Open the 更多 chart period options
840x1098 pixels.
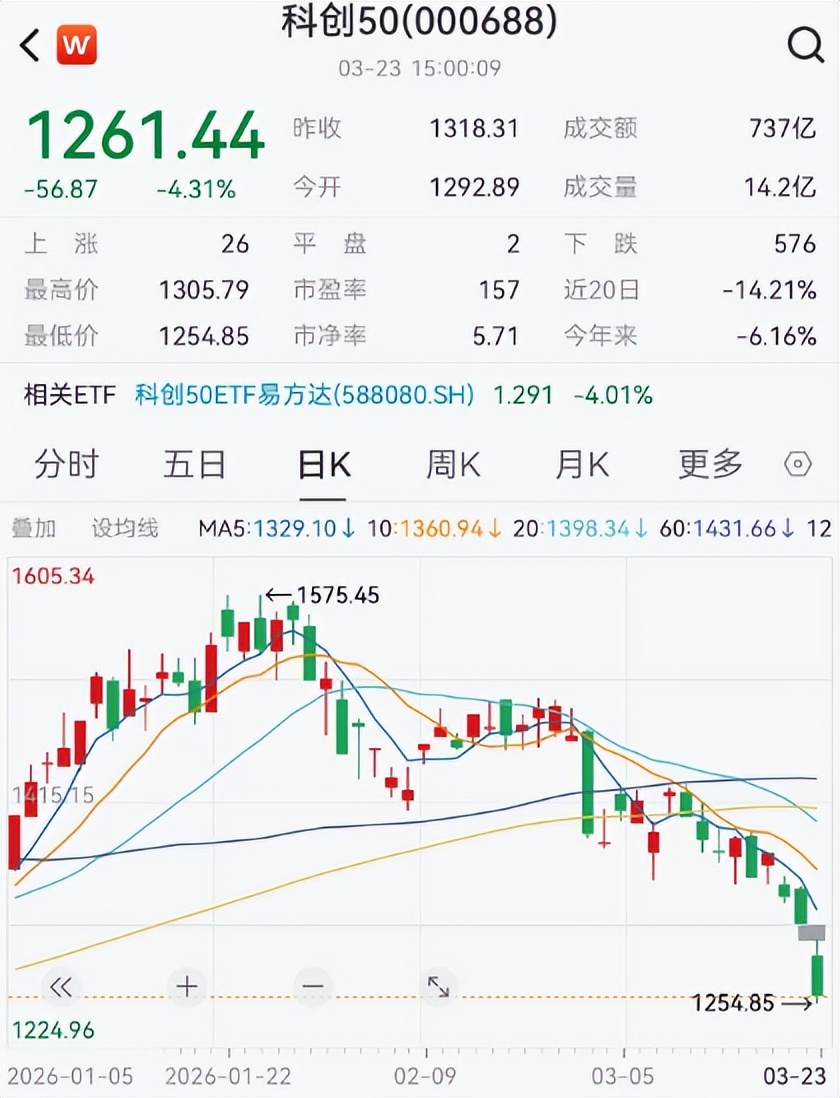point(710,465)
